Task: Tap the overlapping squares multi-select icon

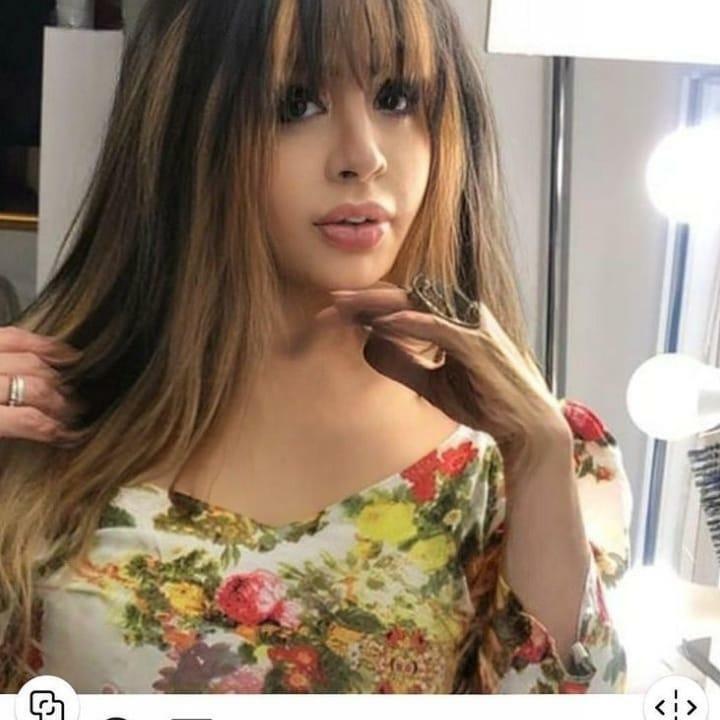Action: coord(46,705)
